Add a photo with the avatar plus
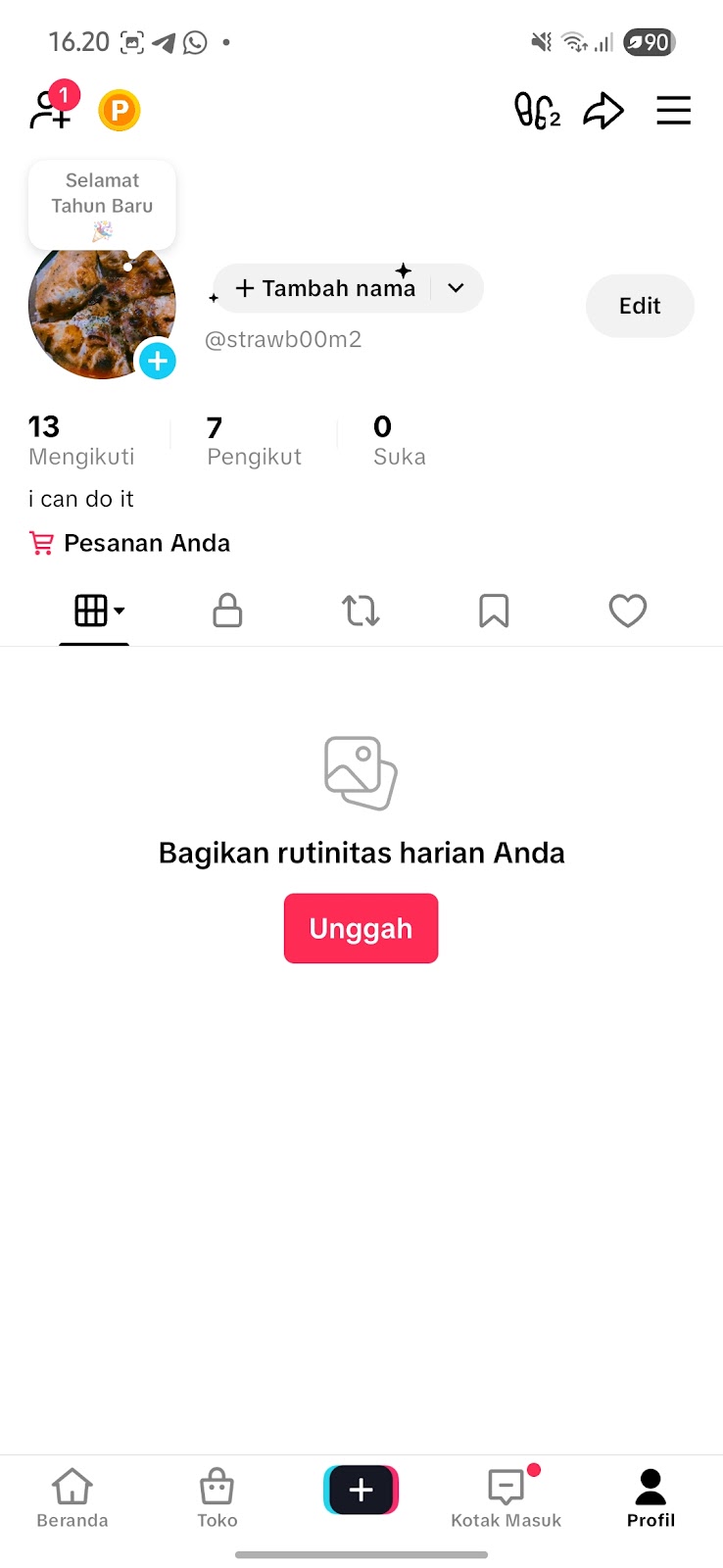This screenshot has width=723, height=1568. [x=157, y=361]
